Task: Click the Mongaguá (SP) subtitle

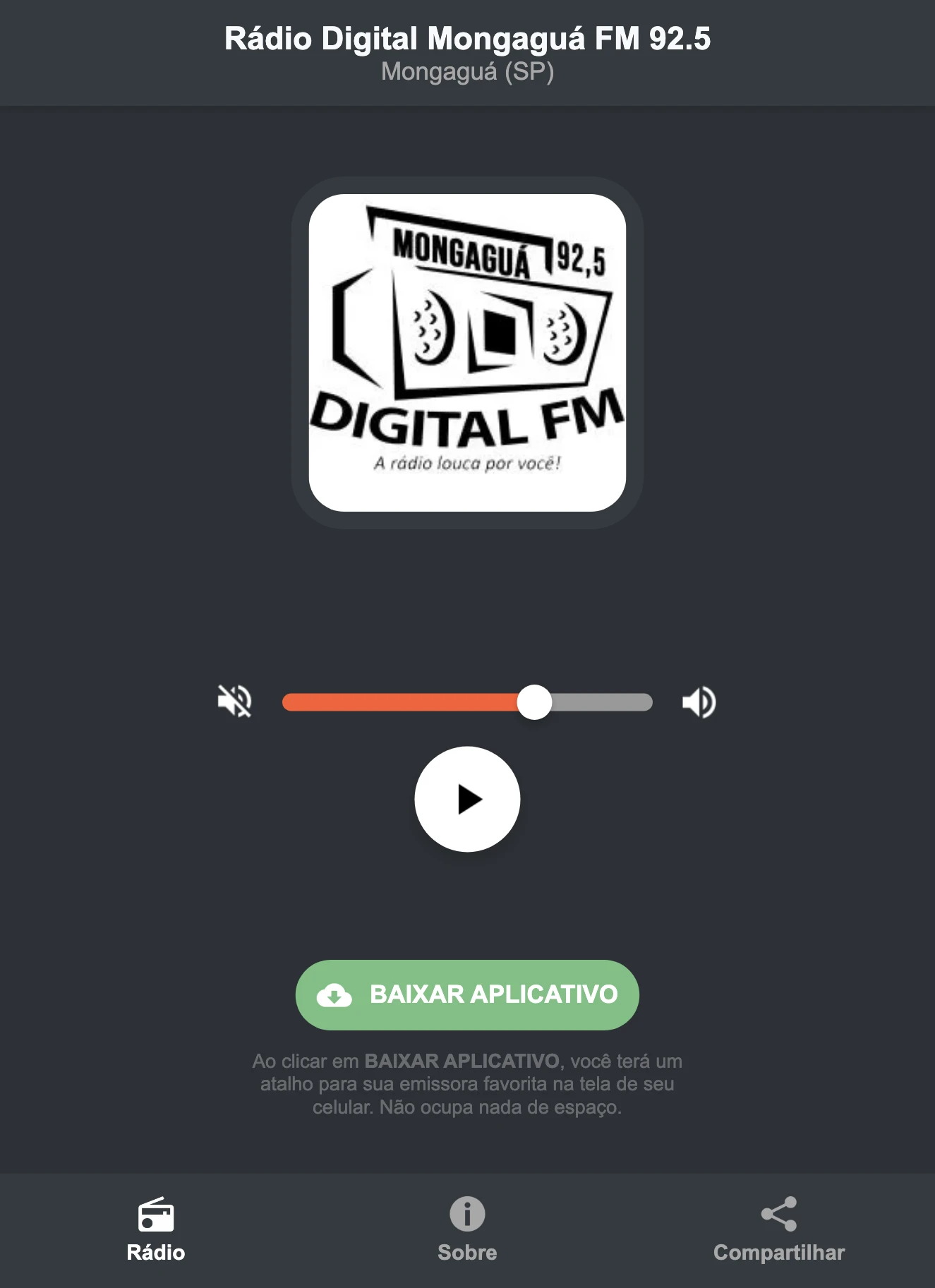Action: tap(467, 71)
